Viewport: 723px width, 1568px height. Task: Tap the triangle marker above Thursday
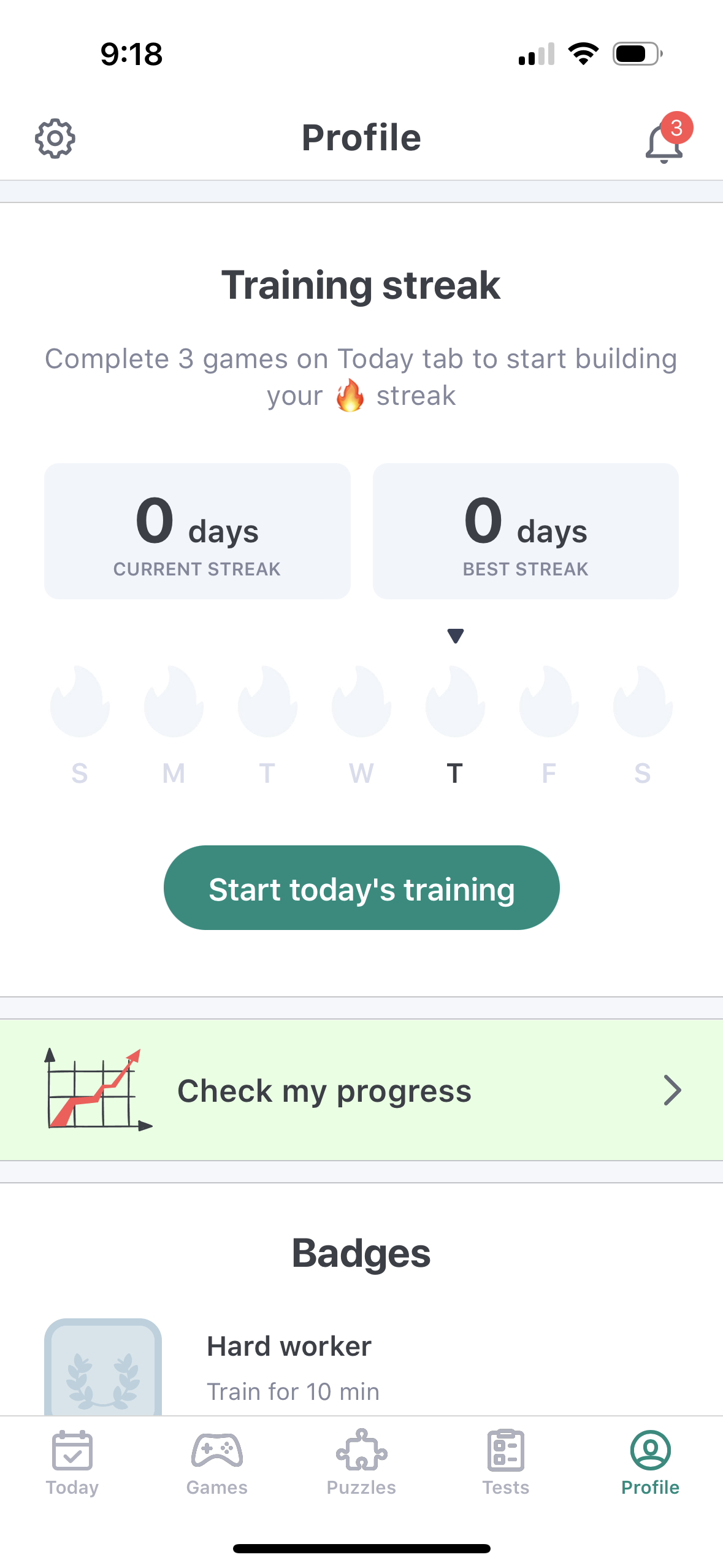[x=455, y=637]
